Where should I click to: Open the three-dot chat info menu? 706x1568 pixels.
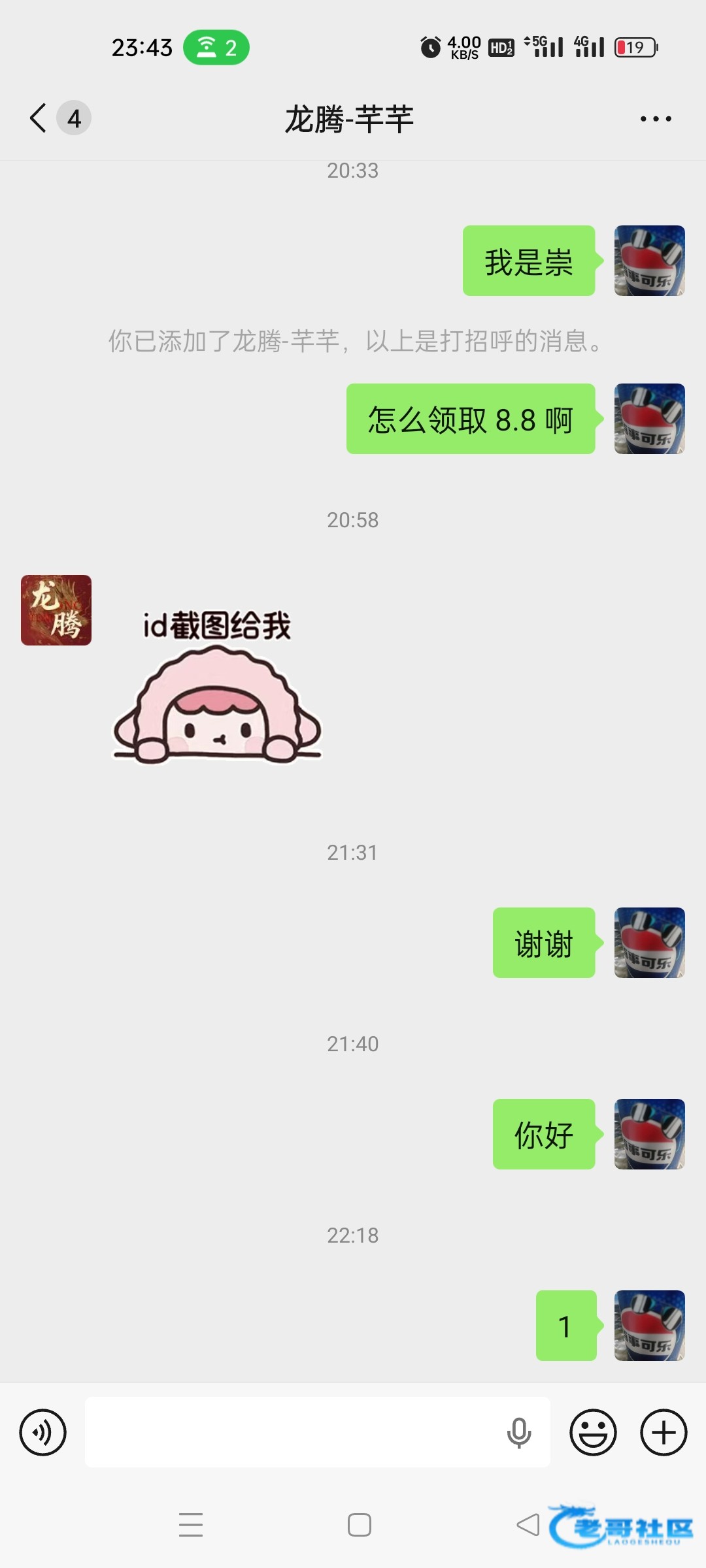pyautogui.click(x=656, y=119)
